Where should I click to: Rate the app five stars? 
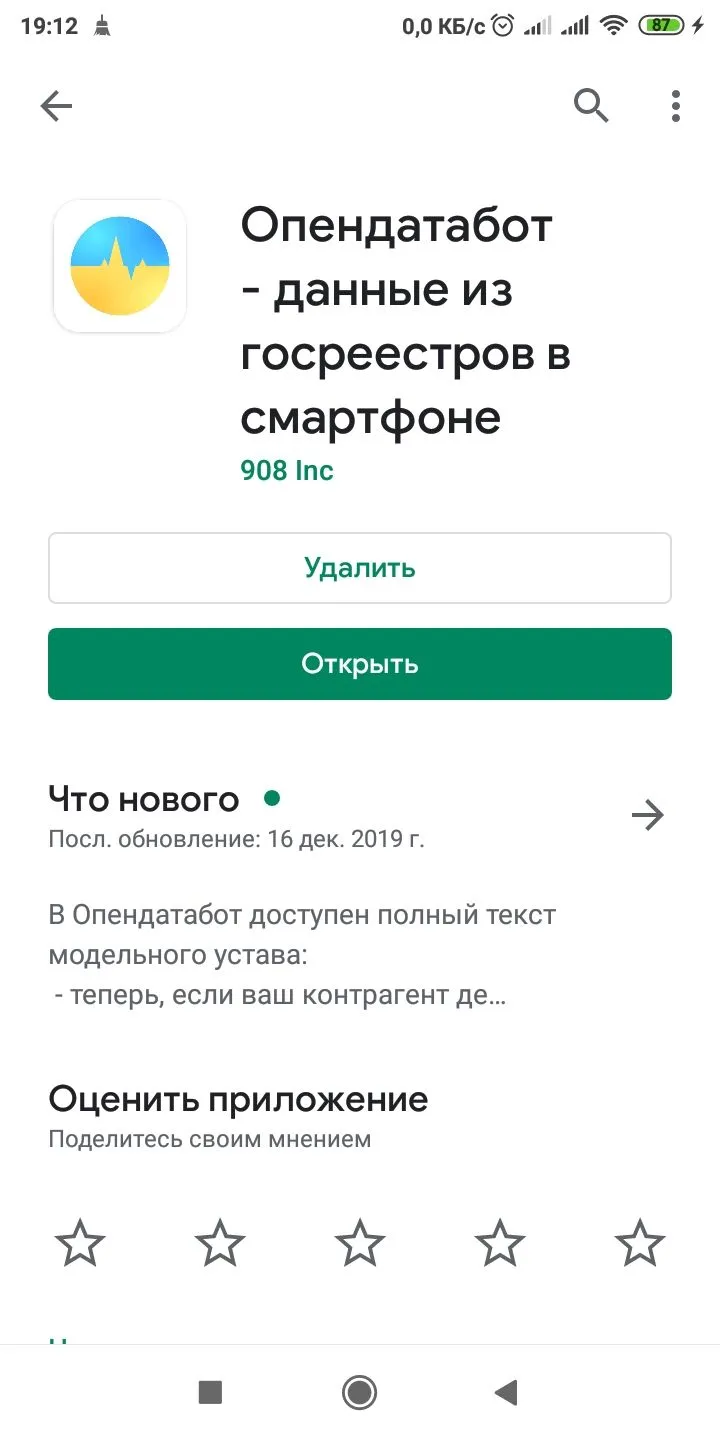point(640,1245)
